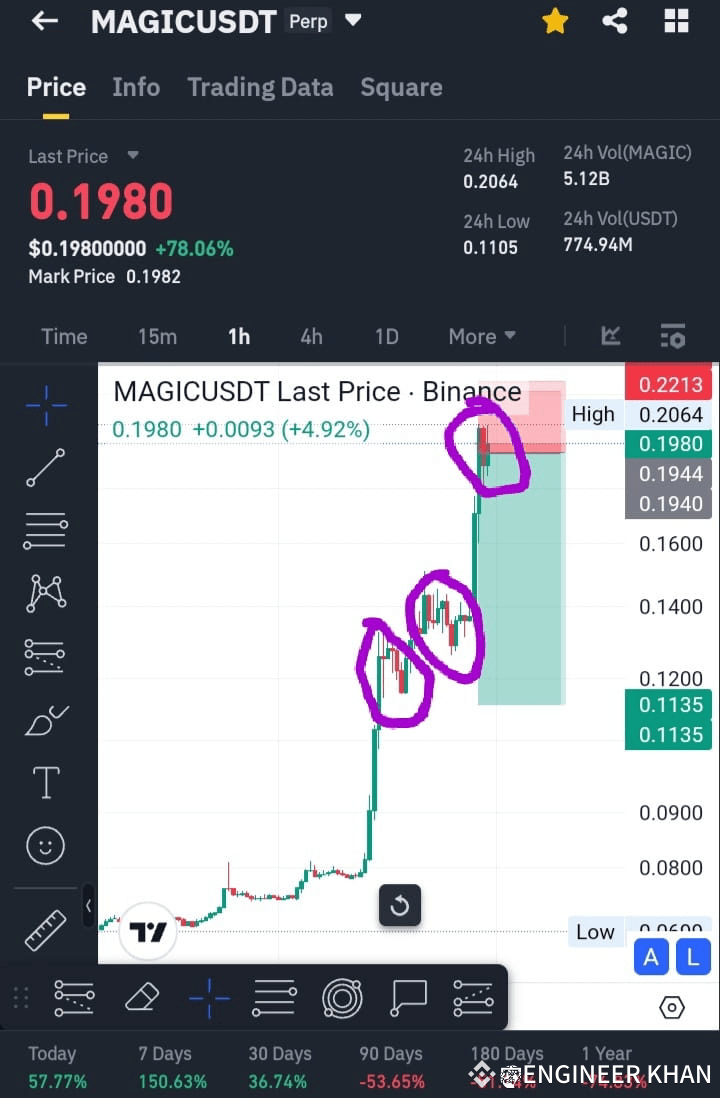The image size is (720, 1098).
Task: Select the XABCD pattern tool
Action: point(44,592)
